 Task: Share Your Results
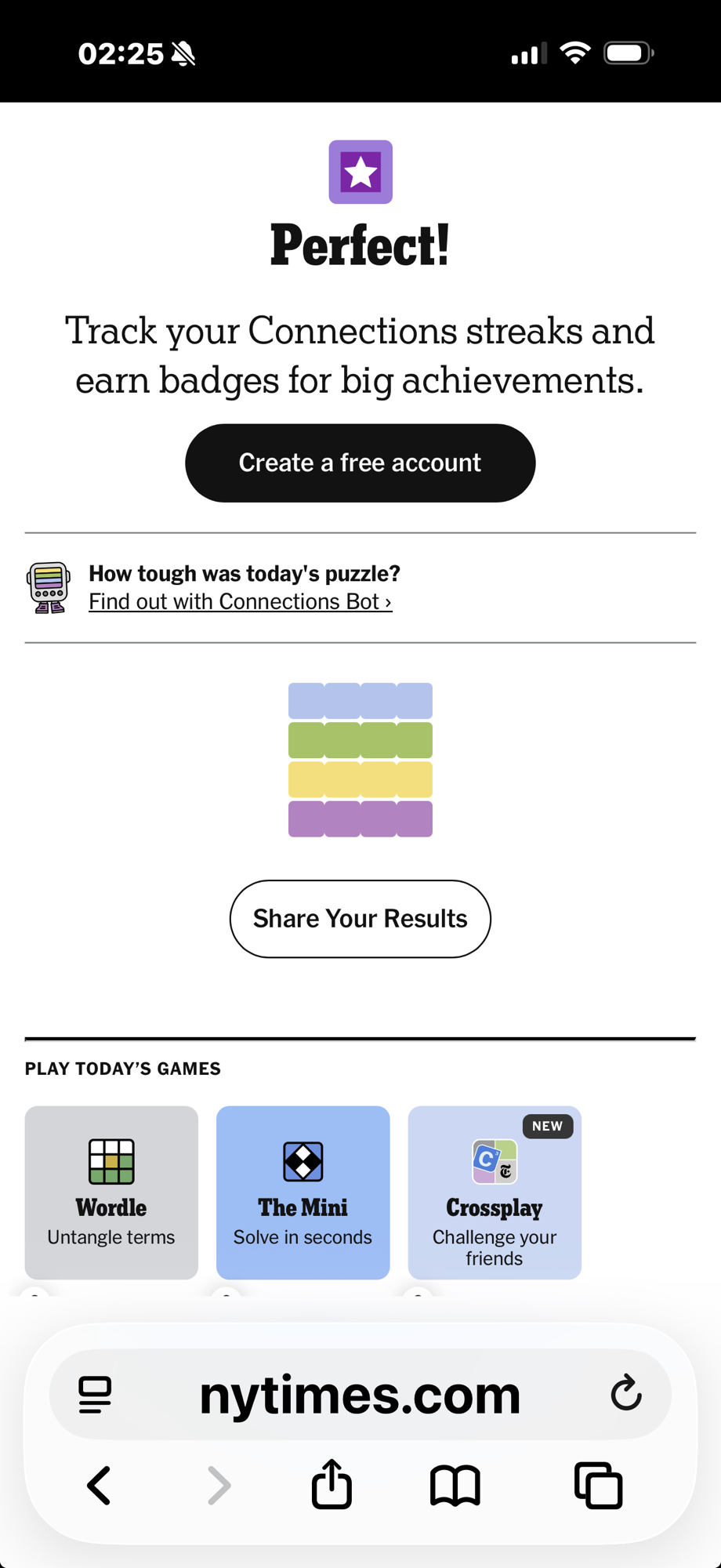coord(360,918)
